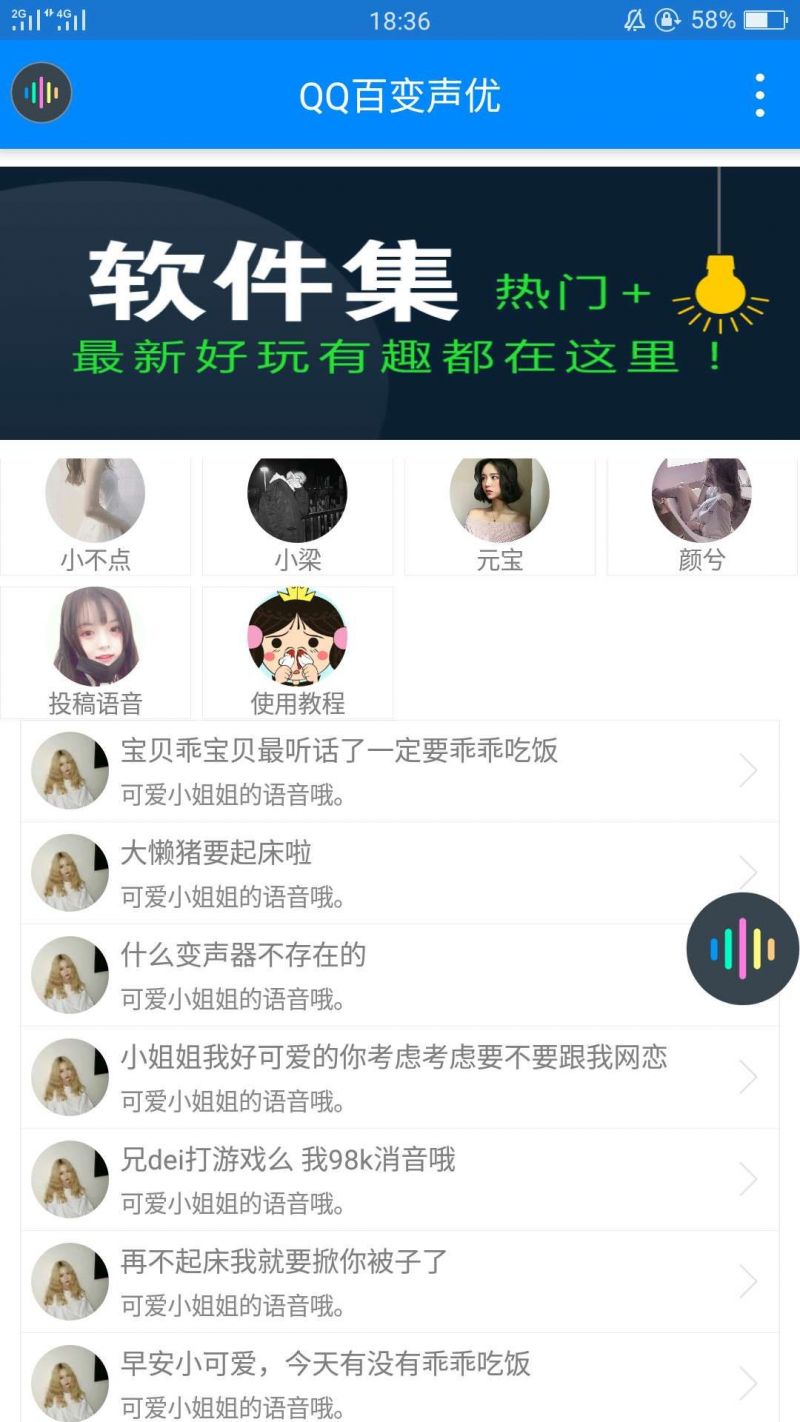The width and height of the screenshot is (800, 1422).
Task: Open the 使用教程 tutorial tile
Action: click(x=297, y=651)
